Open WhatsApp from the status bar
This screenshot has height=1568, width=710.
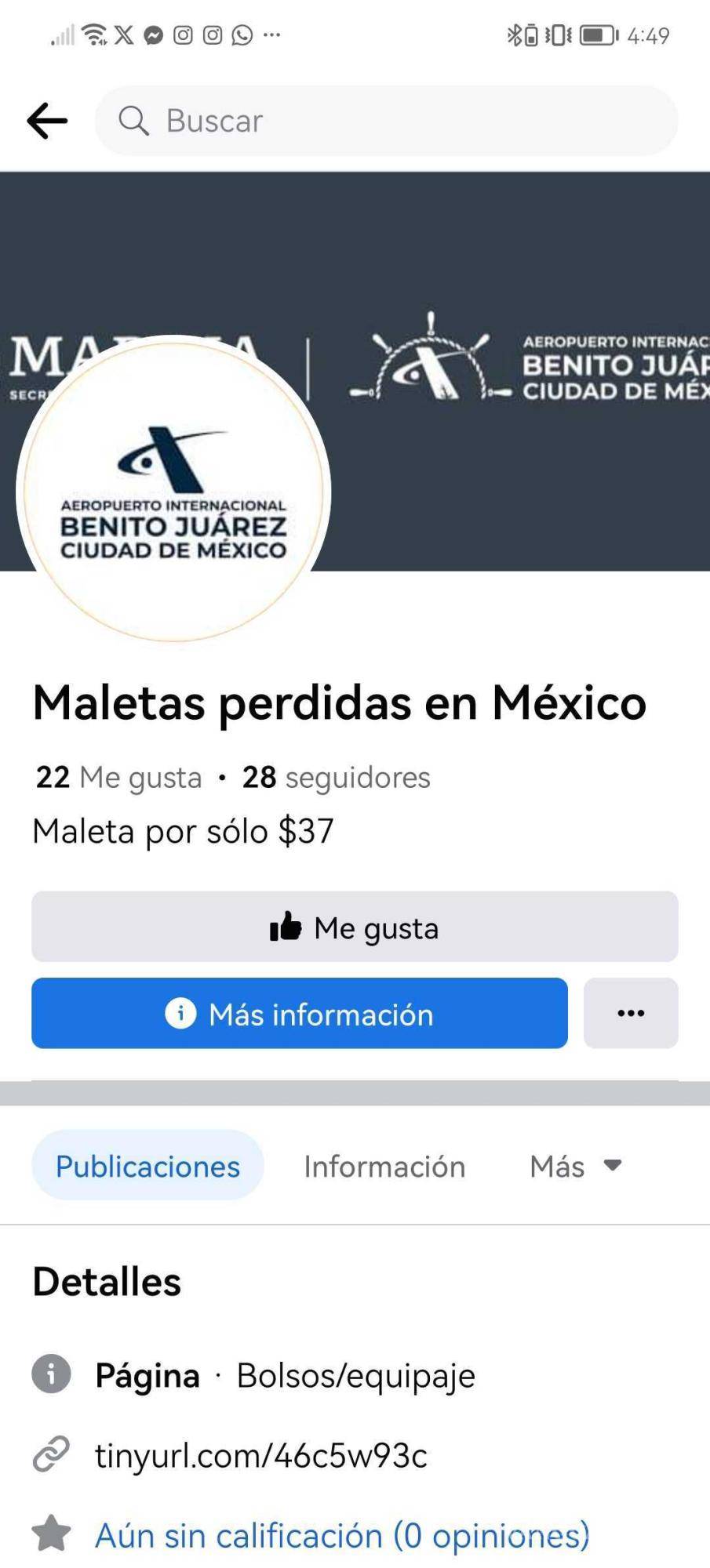point(241,34)
